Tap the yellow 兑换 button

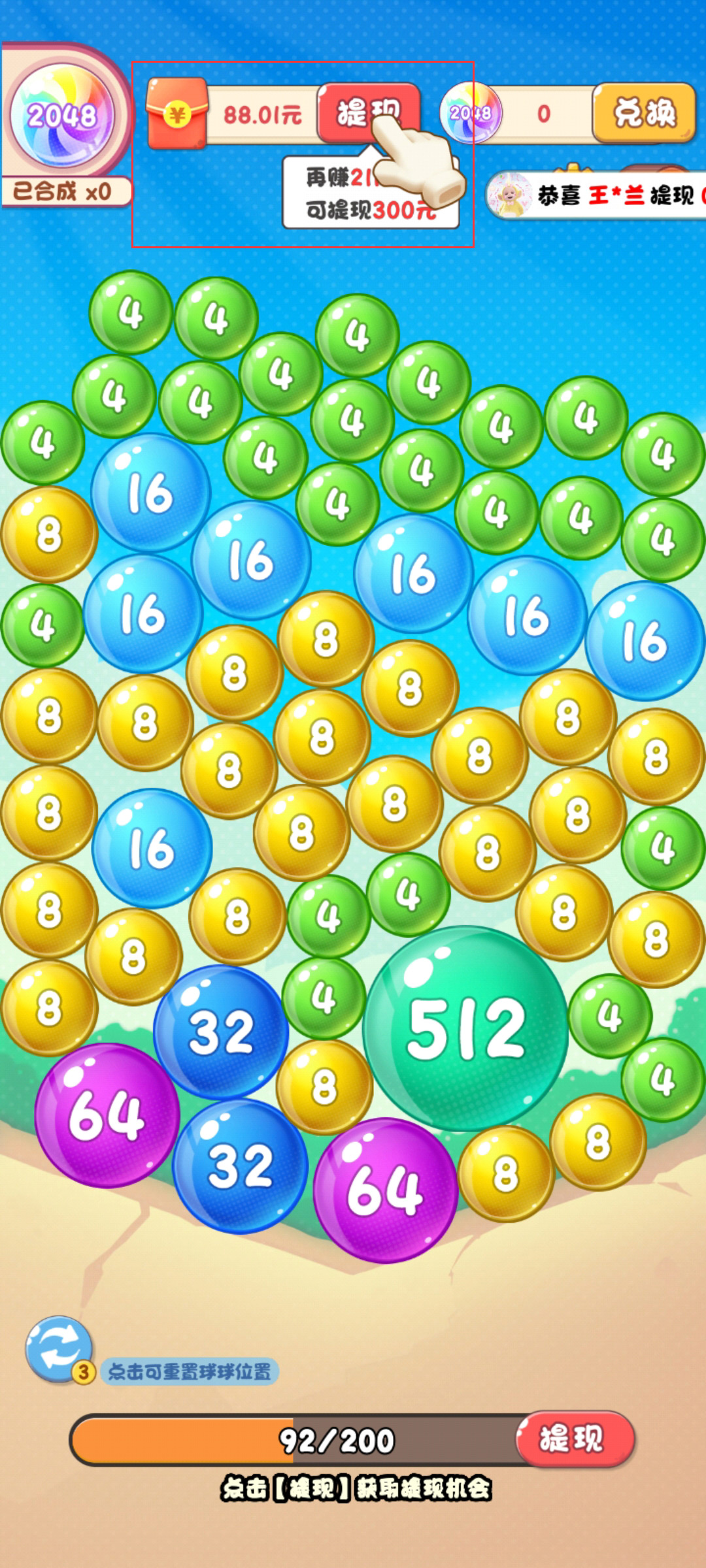point(644,112)
